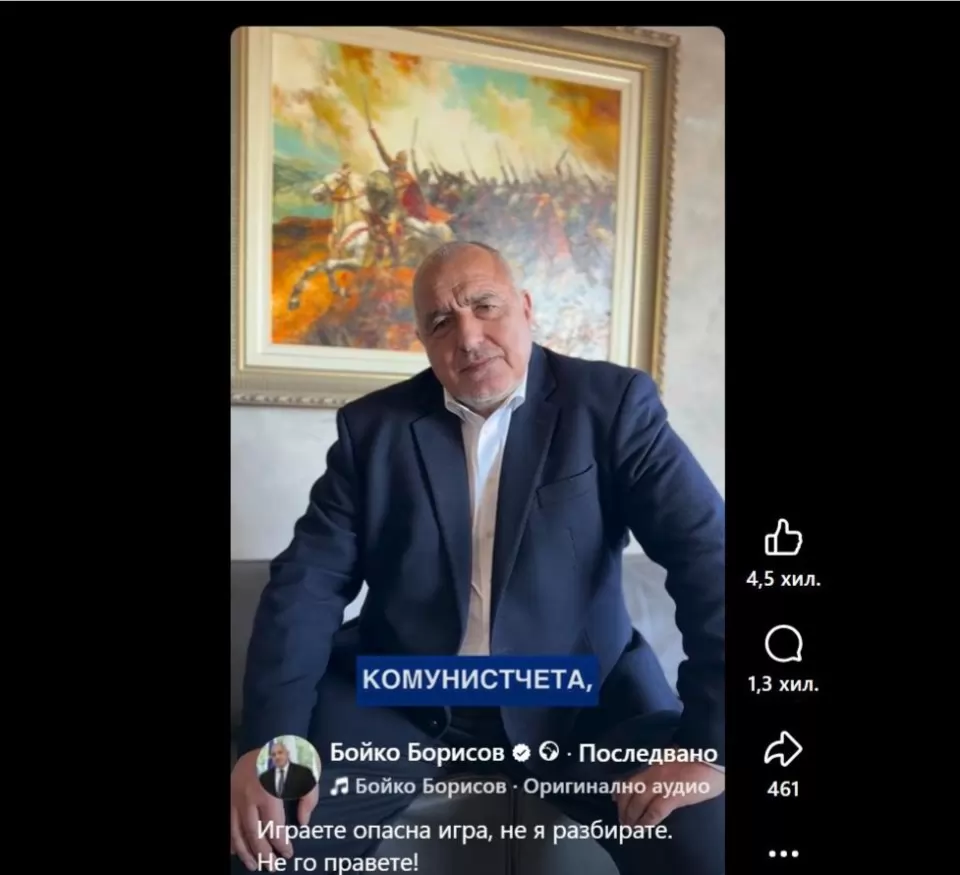Tap the Последвано following button

648,754
